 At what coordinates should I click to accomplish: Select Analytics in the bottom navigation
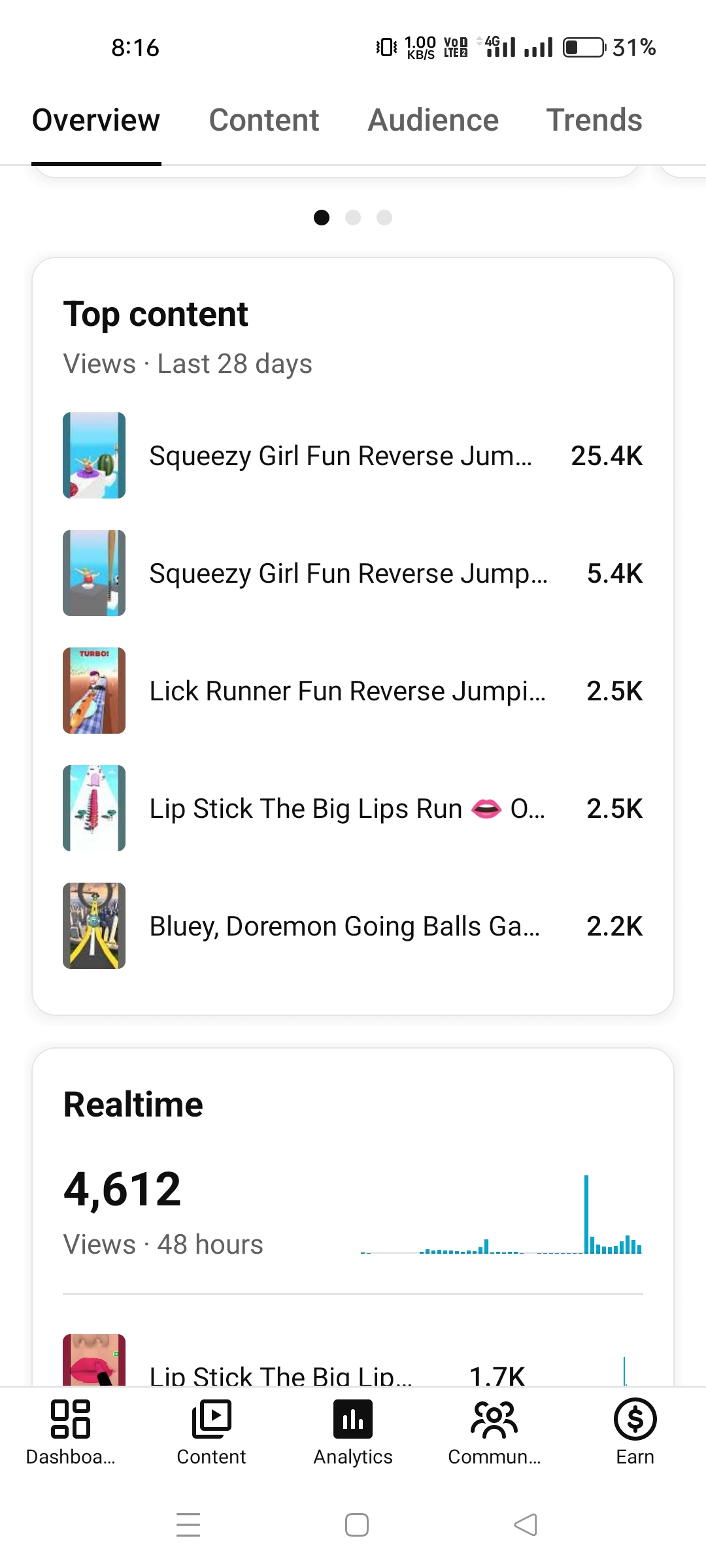click(x=353, y=1432)
